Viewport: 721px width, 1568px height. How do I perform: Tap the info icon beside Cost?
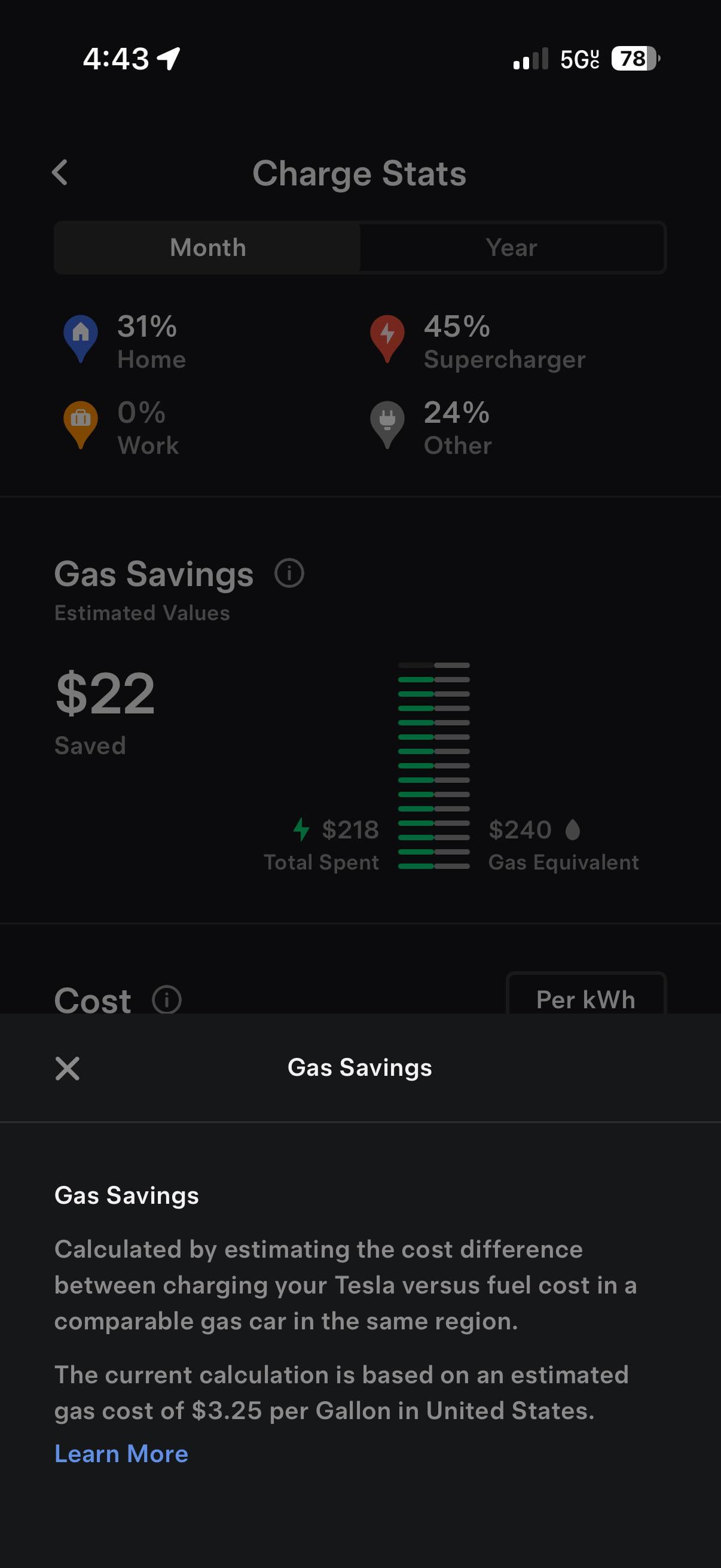point(166,999)
